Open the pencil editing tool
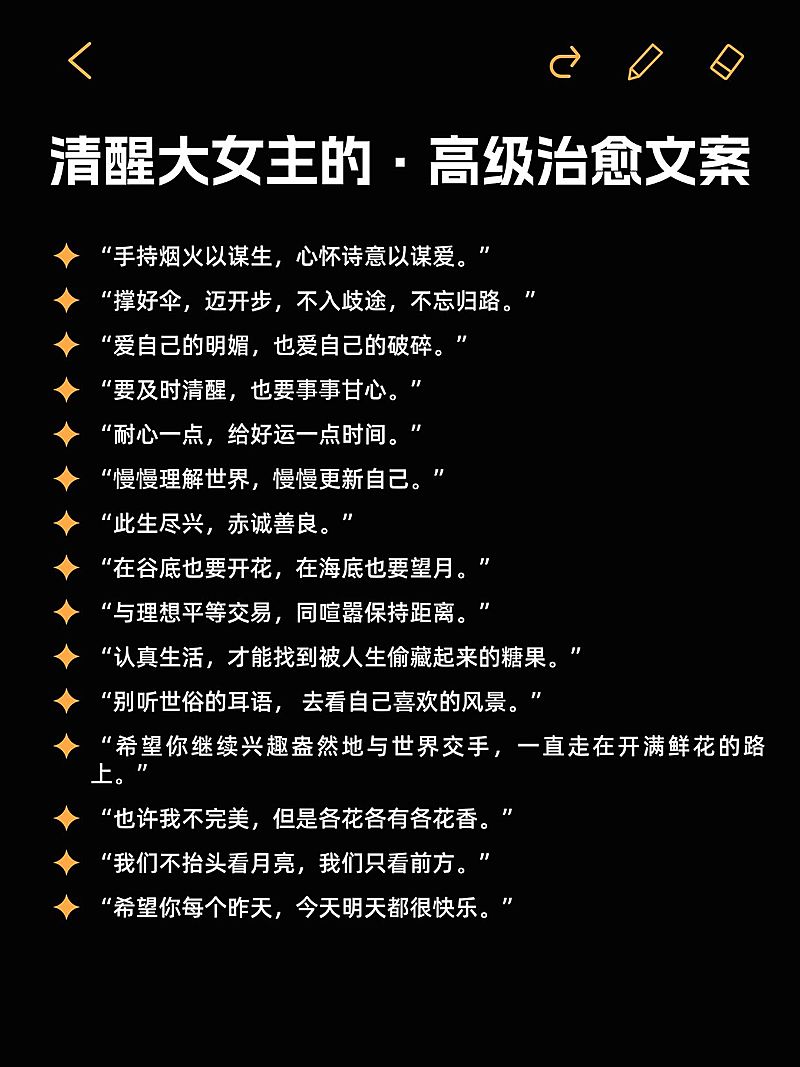The height and width of the screenshot is (1067, 800). (645, 60)
